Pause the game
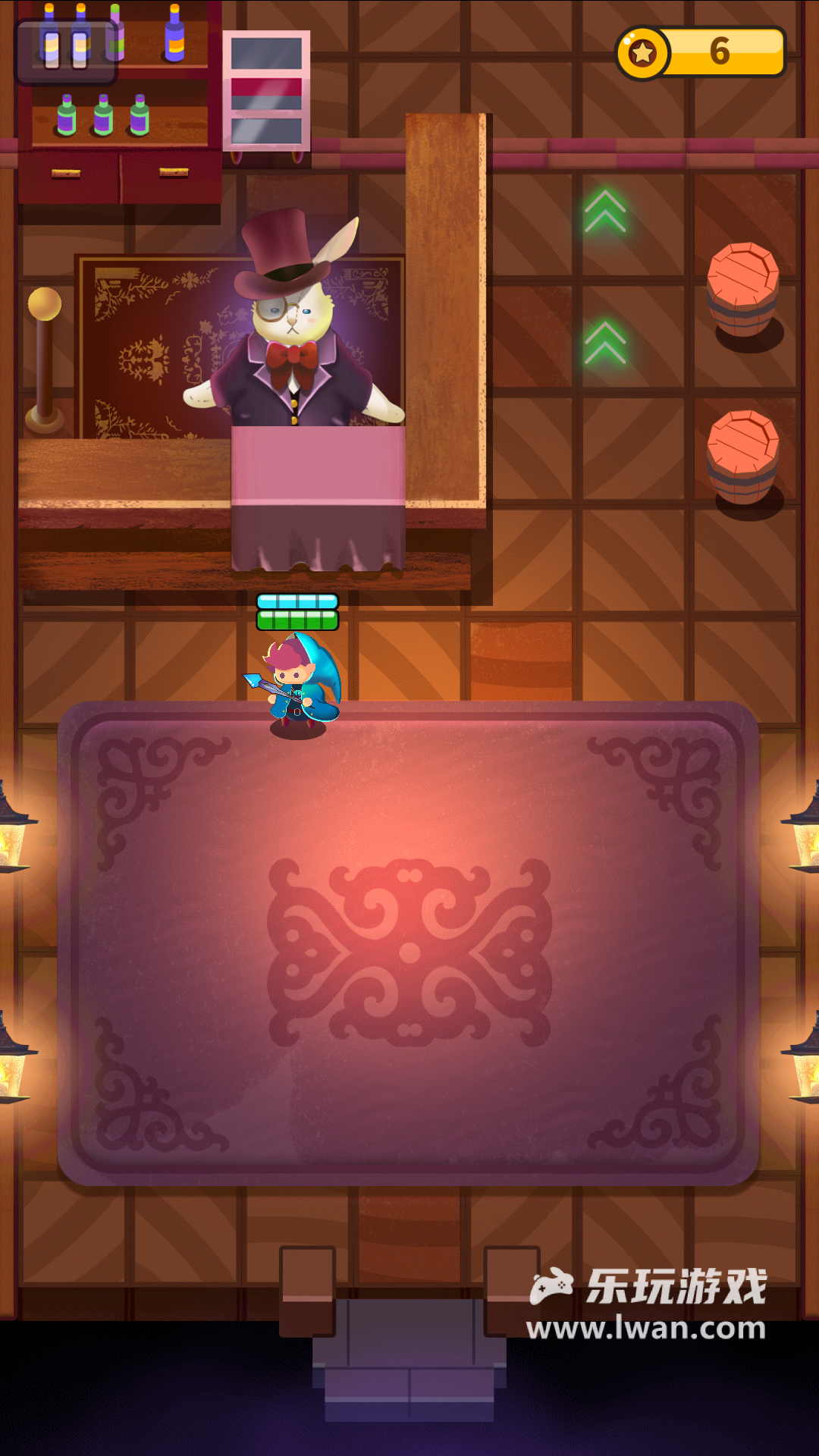The height and width of the screenshot is (1456, 819). (66, 51)
